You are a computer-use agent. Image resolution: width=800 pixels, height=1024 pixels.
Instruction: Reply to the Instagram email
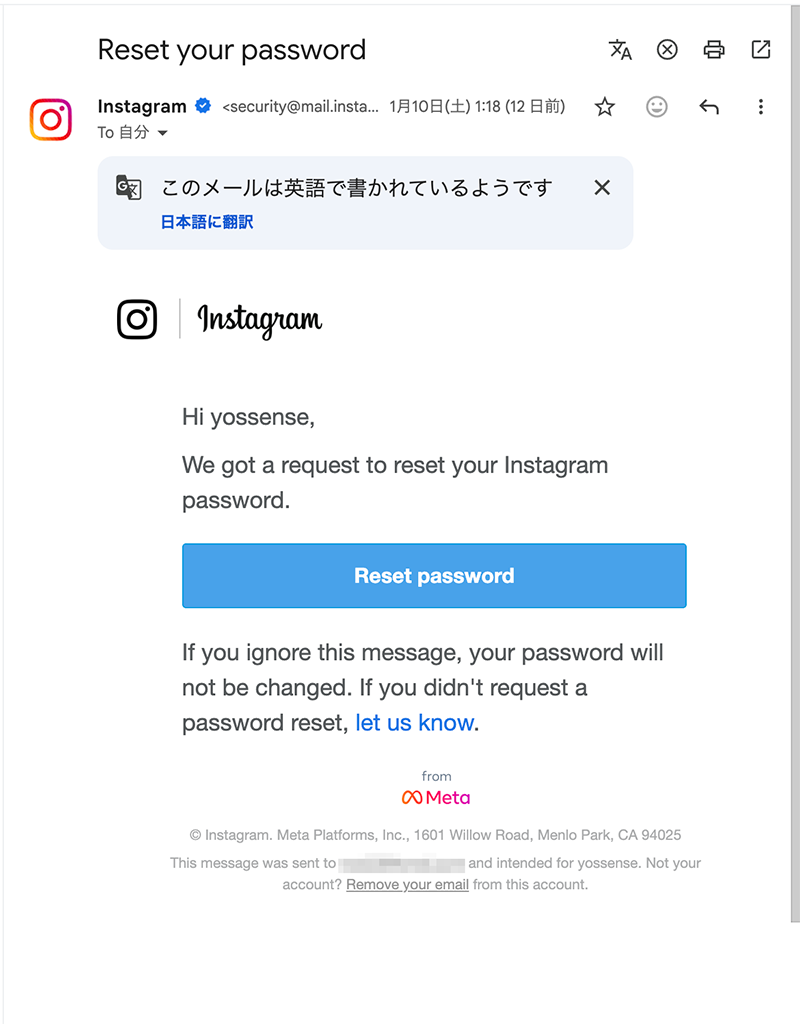(x=709, y=107)
